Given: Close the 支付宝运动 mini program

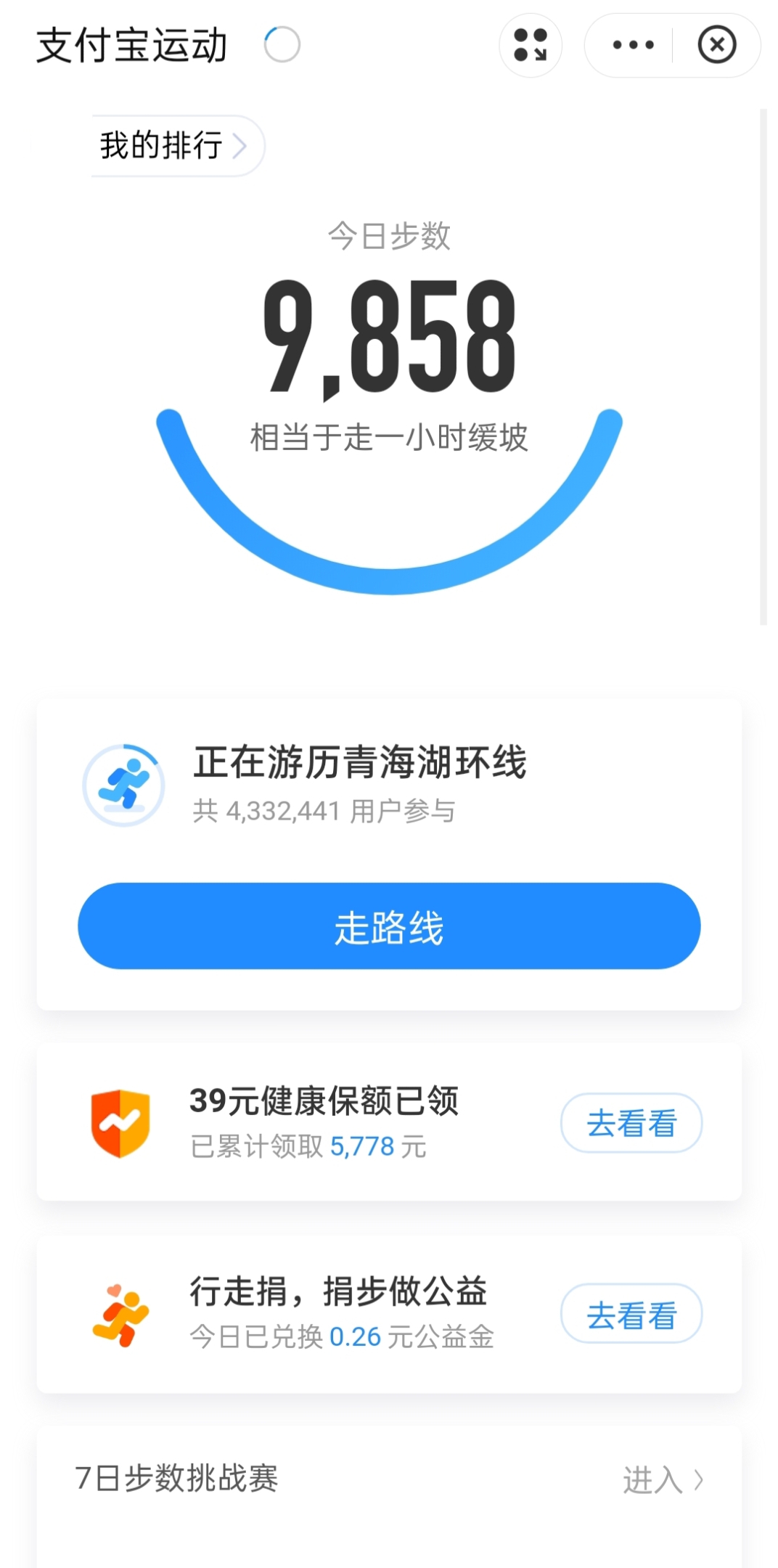Looking at the screenshot, I should [x=717, y=45].
